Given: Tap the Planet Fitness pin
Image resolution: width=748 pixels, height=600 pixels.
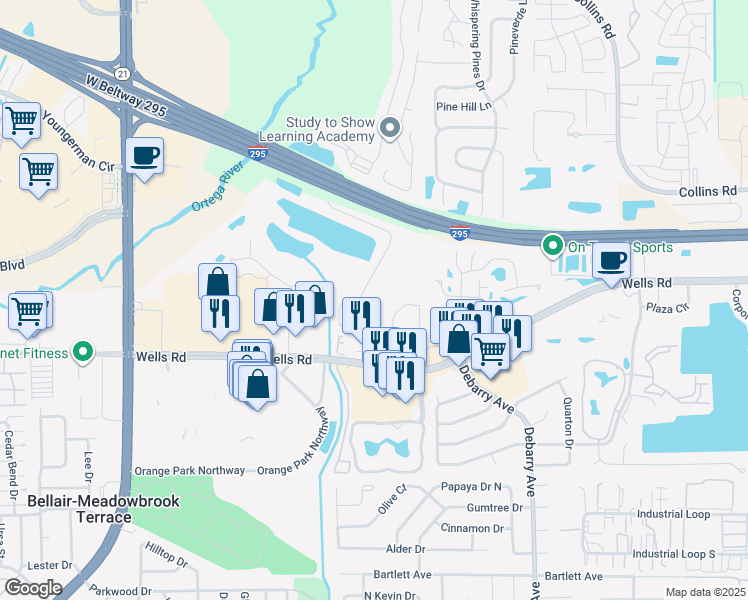Looking at the screenshot, I should [x=84, y=352].
